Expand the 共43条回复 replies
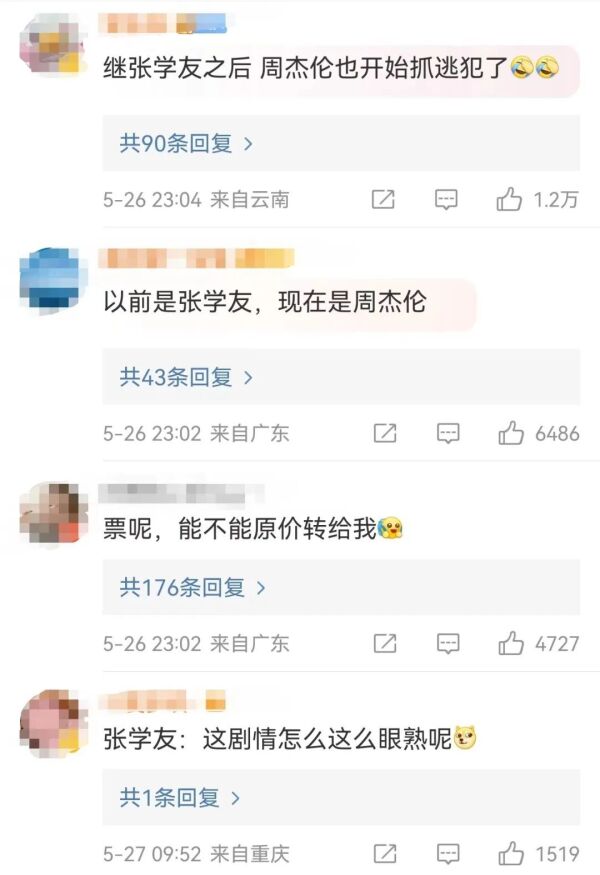The height and width of the screenshot is (875, 600). pos(186,377)
